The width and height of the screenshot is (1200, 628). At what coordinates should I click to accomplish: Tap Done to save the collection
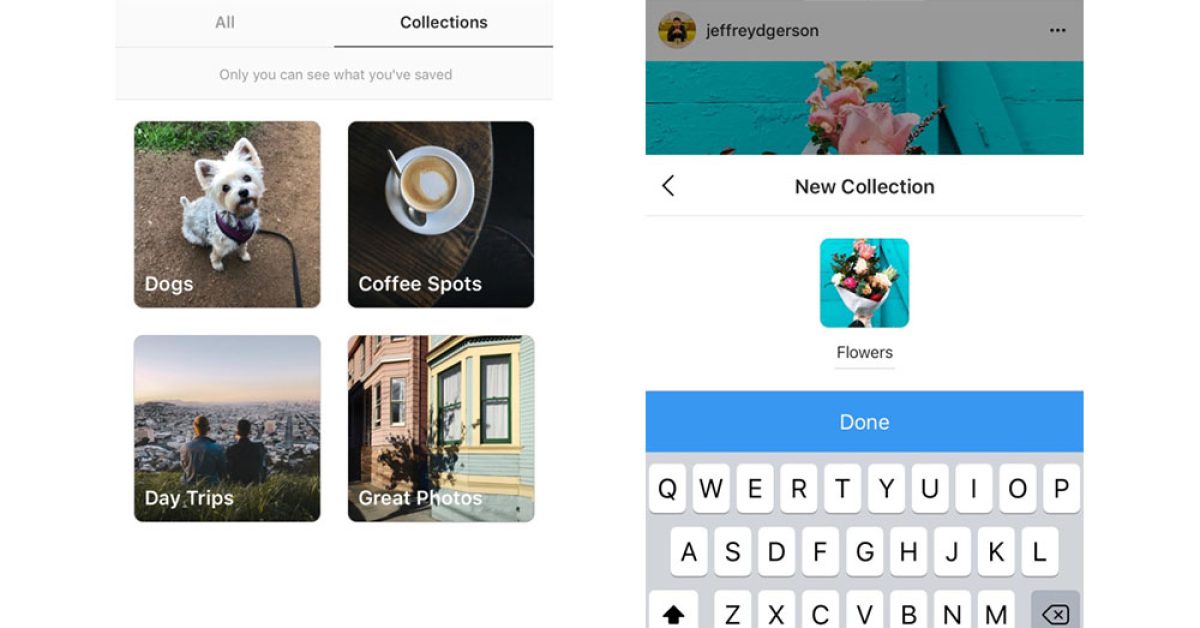pos(864,422)
